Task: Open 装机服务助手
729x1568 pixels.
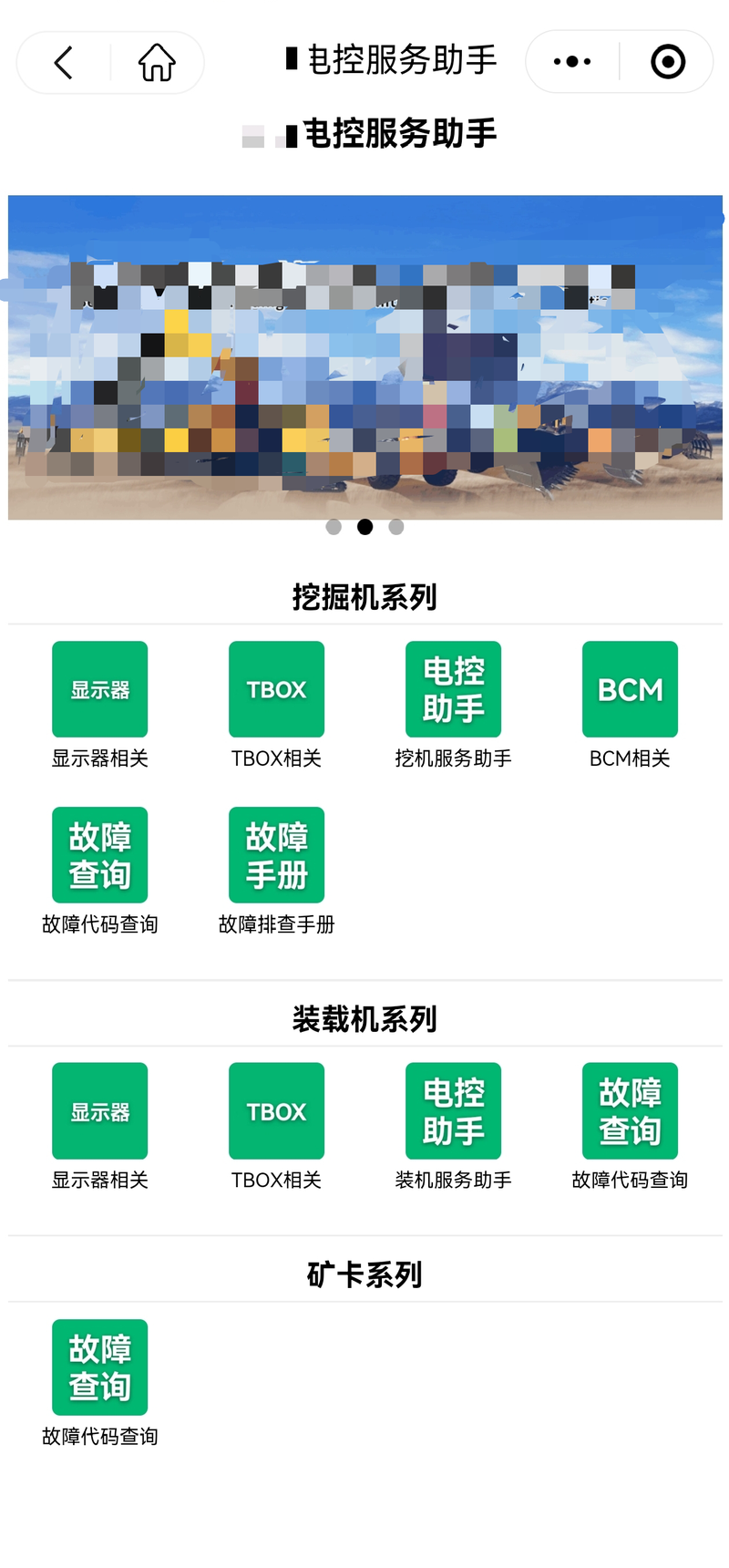Action: (x=453, y=1111)
